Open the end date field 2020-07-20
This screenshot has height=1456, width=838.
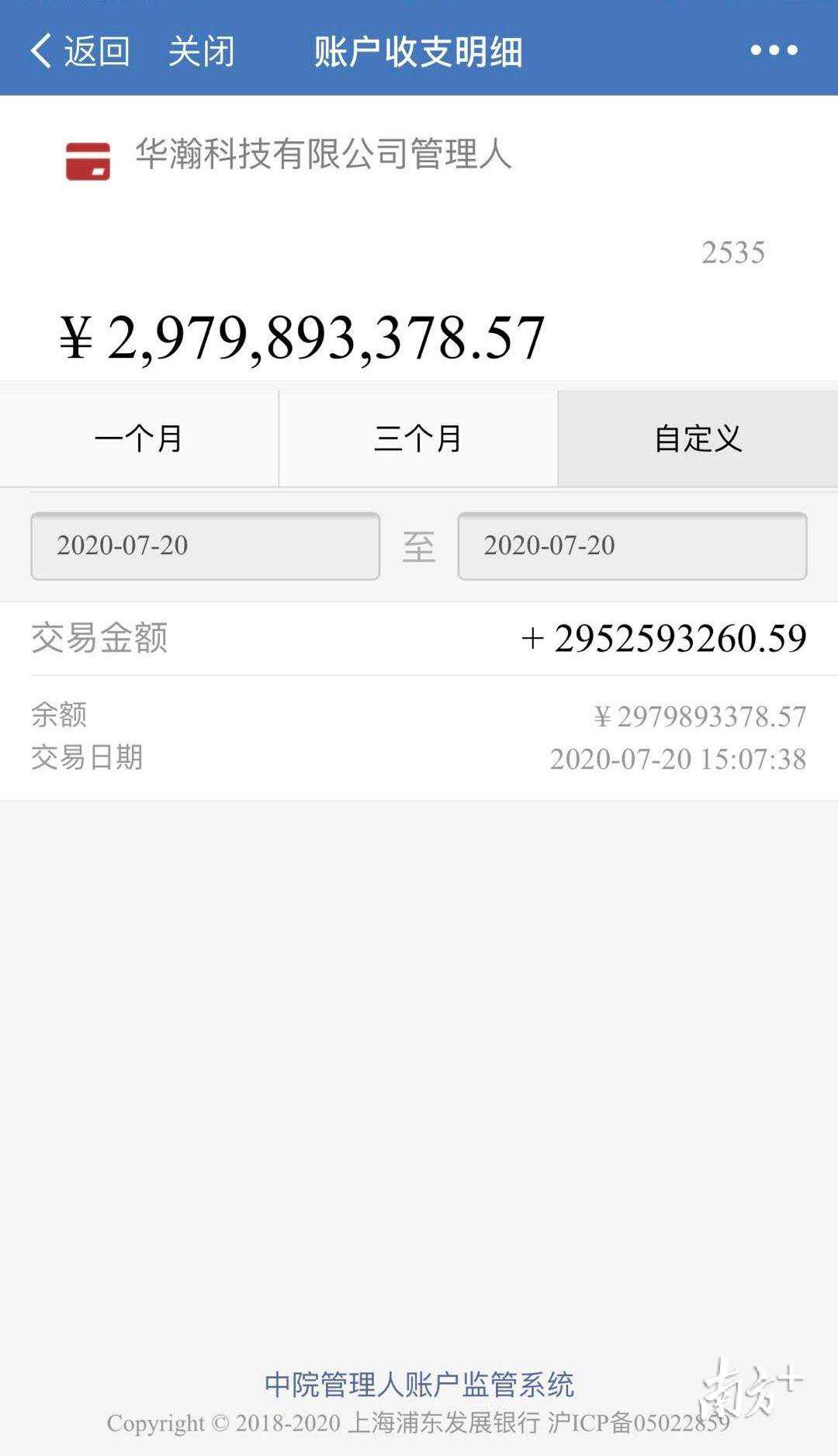631,545
